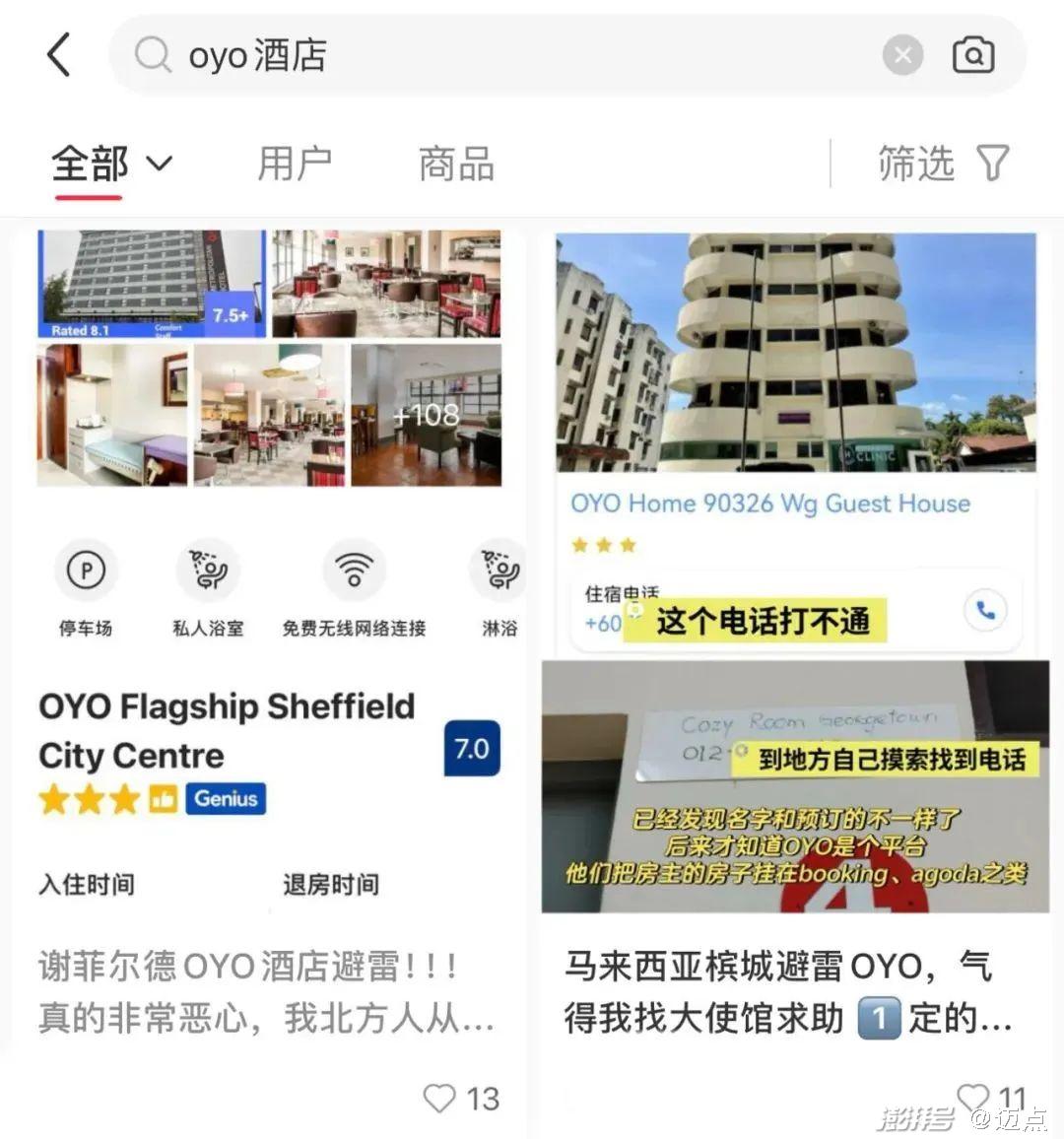1064x1139 pixels.
Task: Like the 马来西亚槟城避雷OYO post
Action: tap(973, 1096)
